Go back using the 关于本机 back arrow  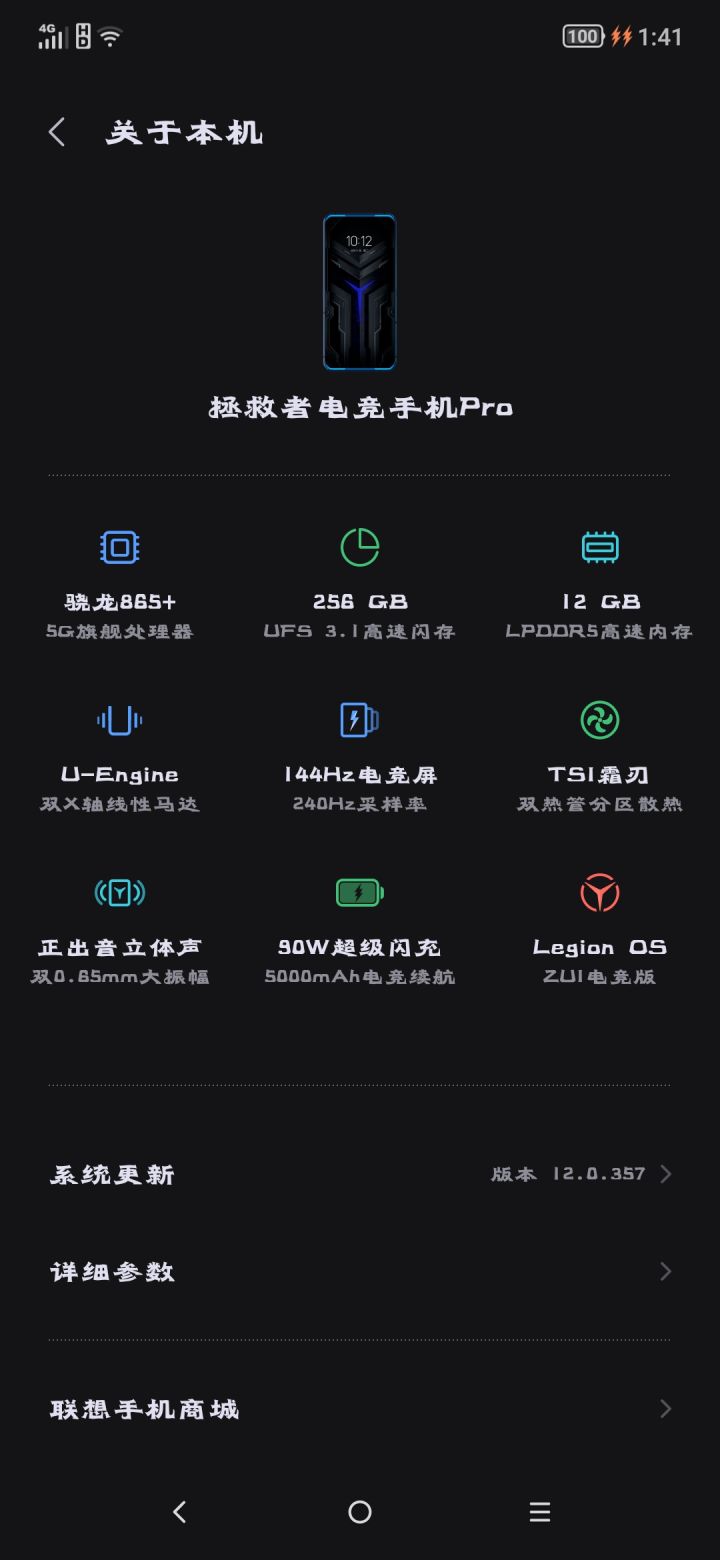(55, 131)
